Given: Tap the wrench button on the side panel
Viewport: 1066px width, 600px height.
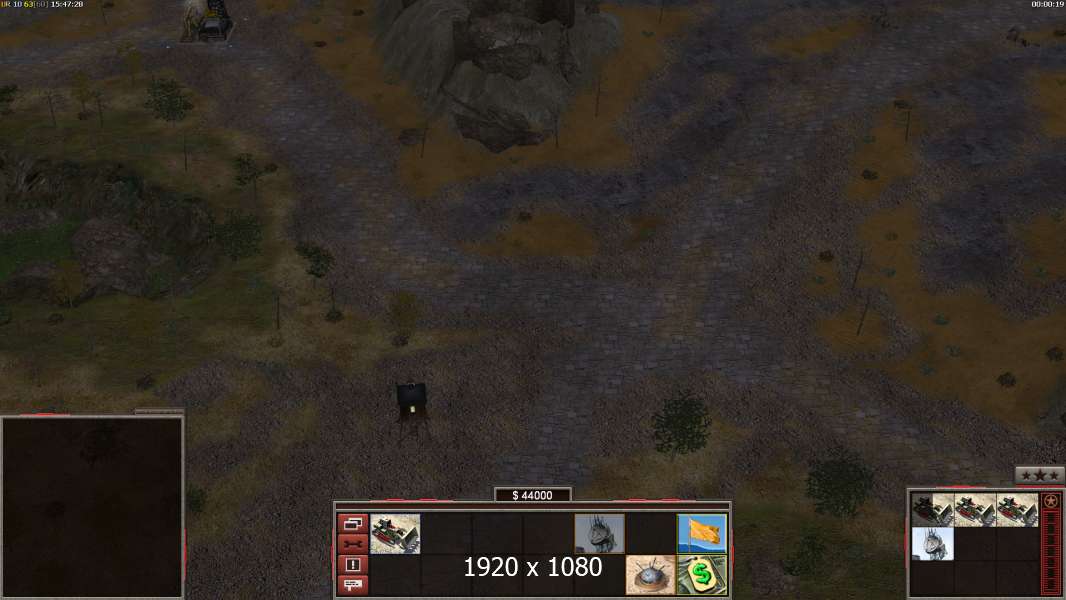Looking at the screenshot, I should [354, 544].
